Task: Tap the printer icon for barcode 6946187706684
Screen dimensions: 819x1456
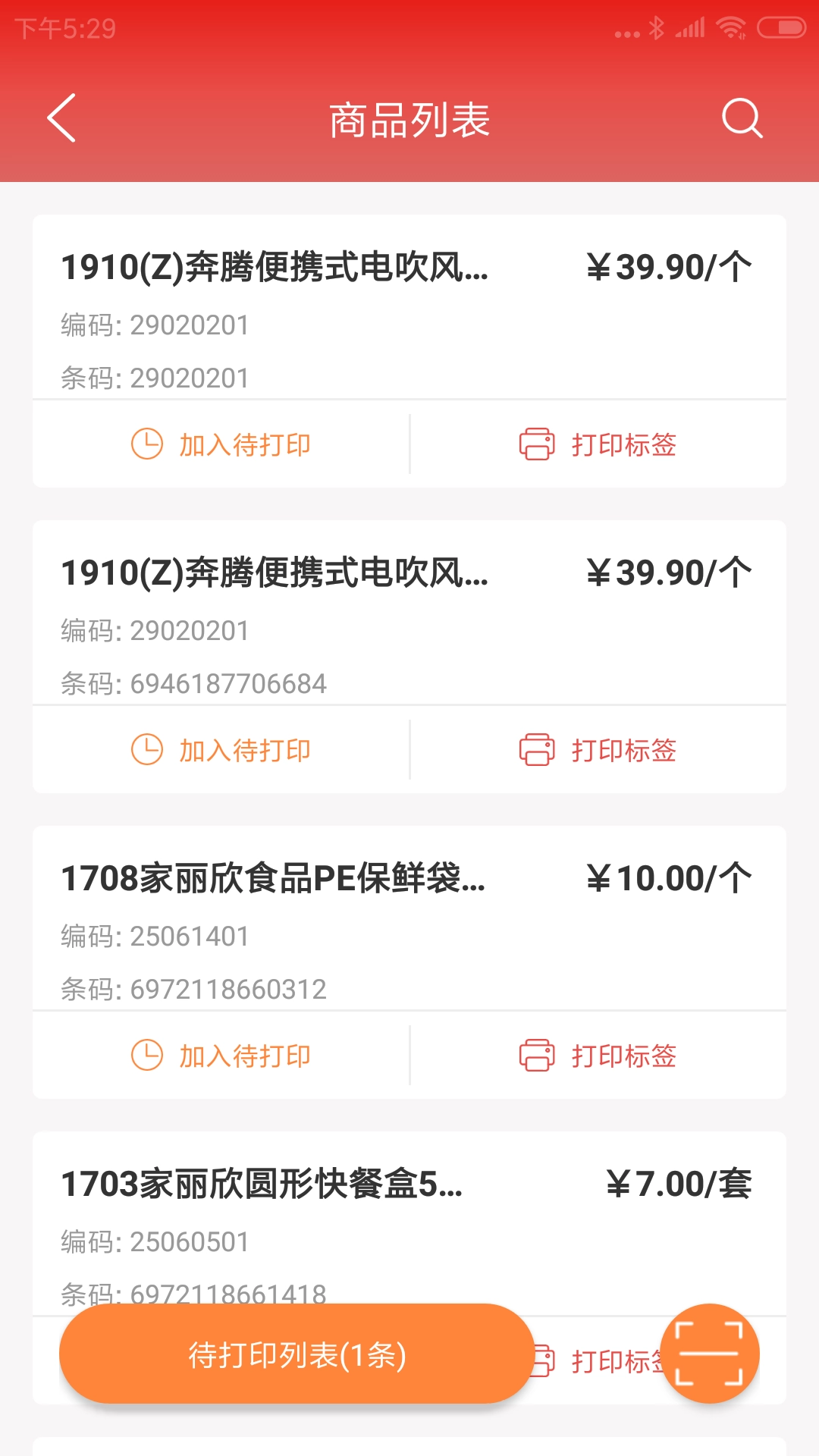Action: pyautogui.click(x=536, y=750)
